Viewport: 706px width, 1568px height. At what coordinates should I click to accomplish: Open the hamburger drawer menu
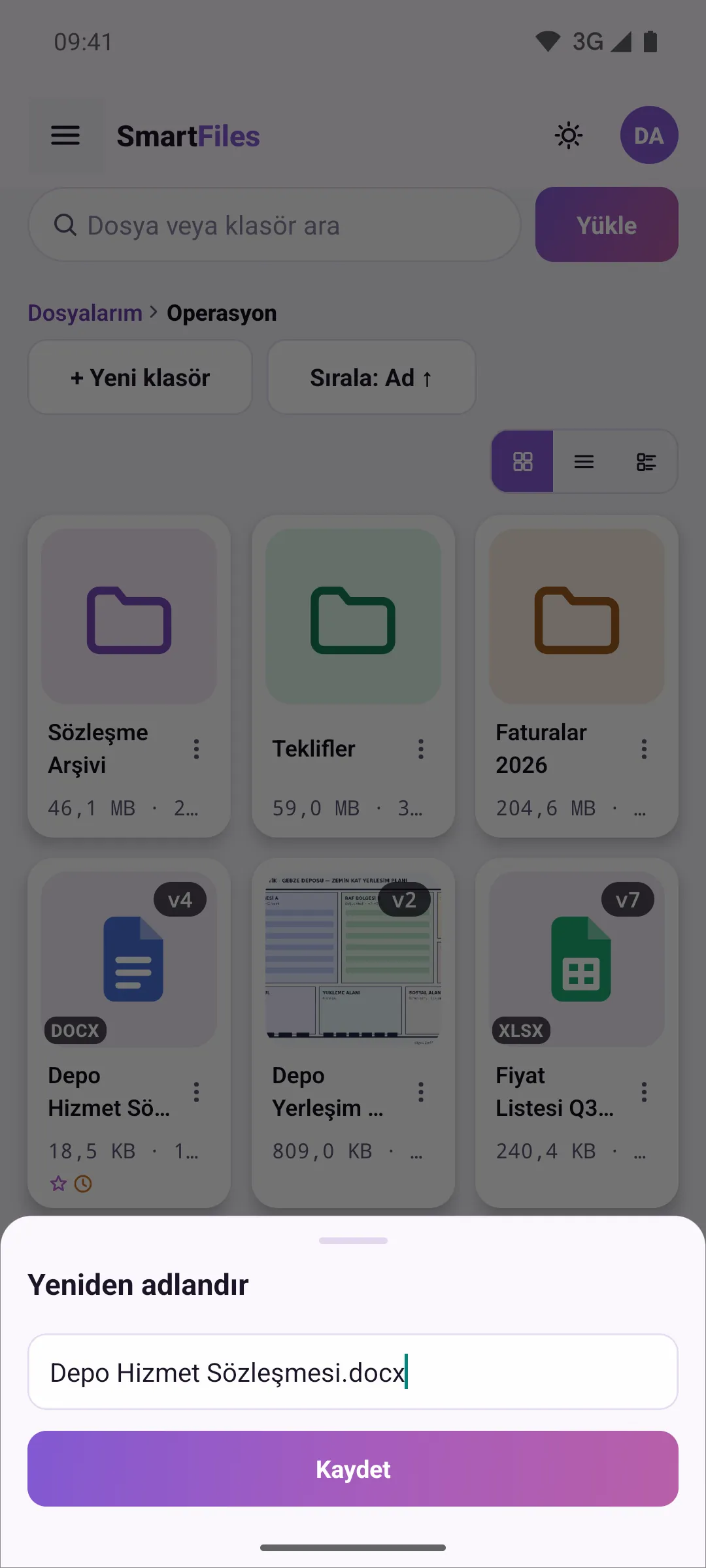65,136
